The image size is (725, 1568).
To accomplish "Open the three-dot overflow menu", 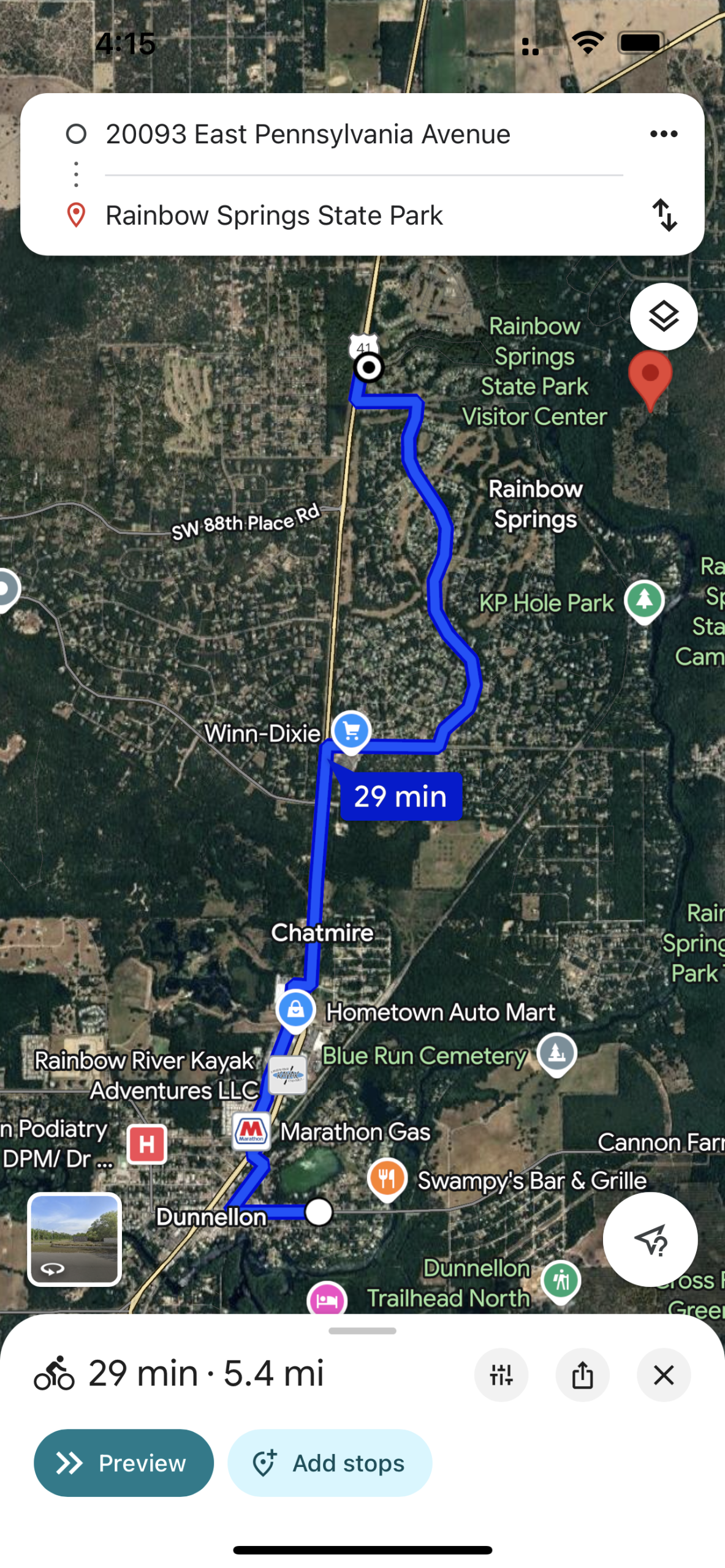I will (663, 134).
